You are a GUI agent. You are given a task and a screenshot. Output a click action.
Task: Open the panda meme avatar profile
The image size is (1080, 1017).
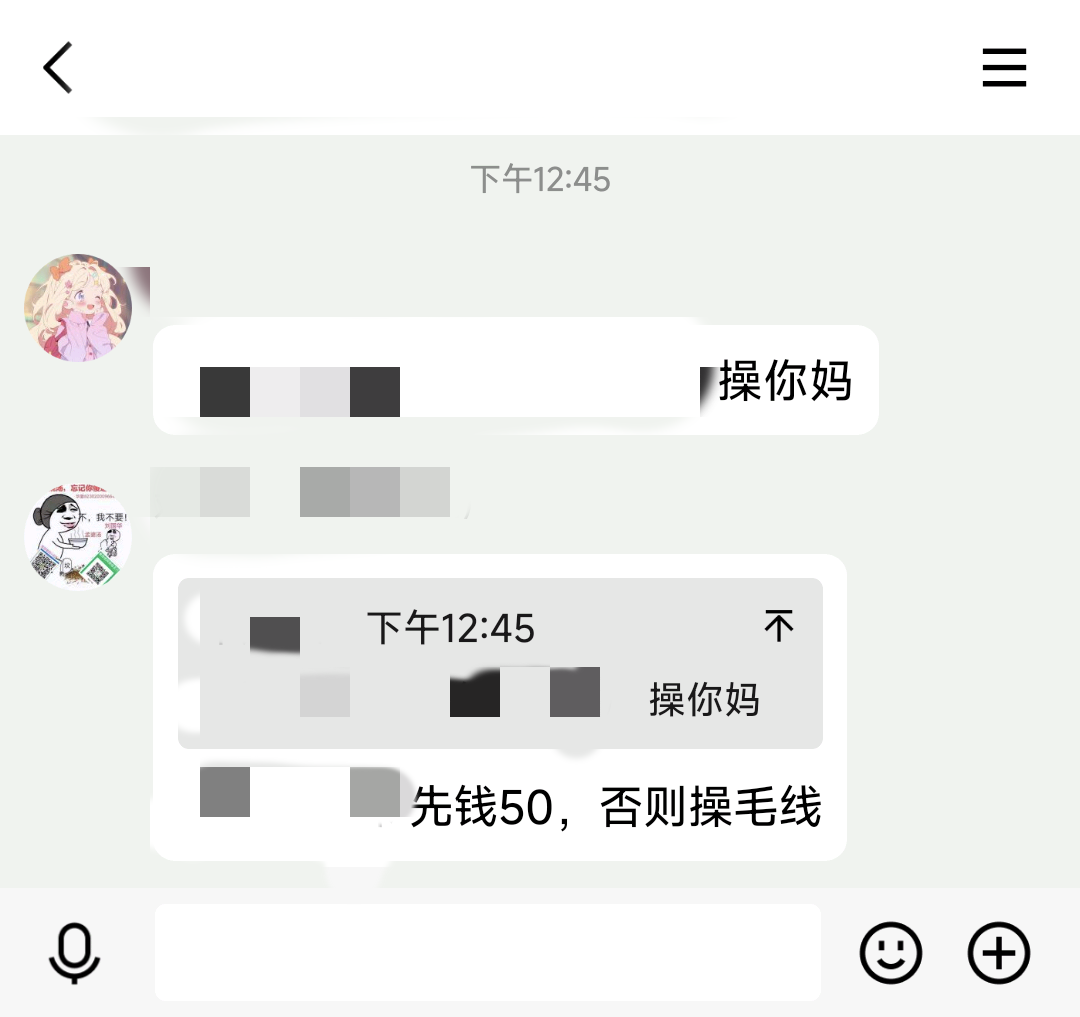coord(78,538)
